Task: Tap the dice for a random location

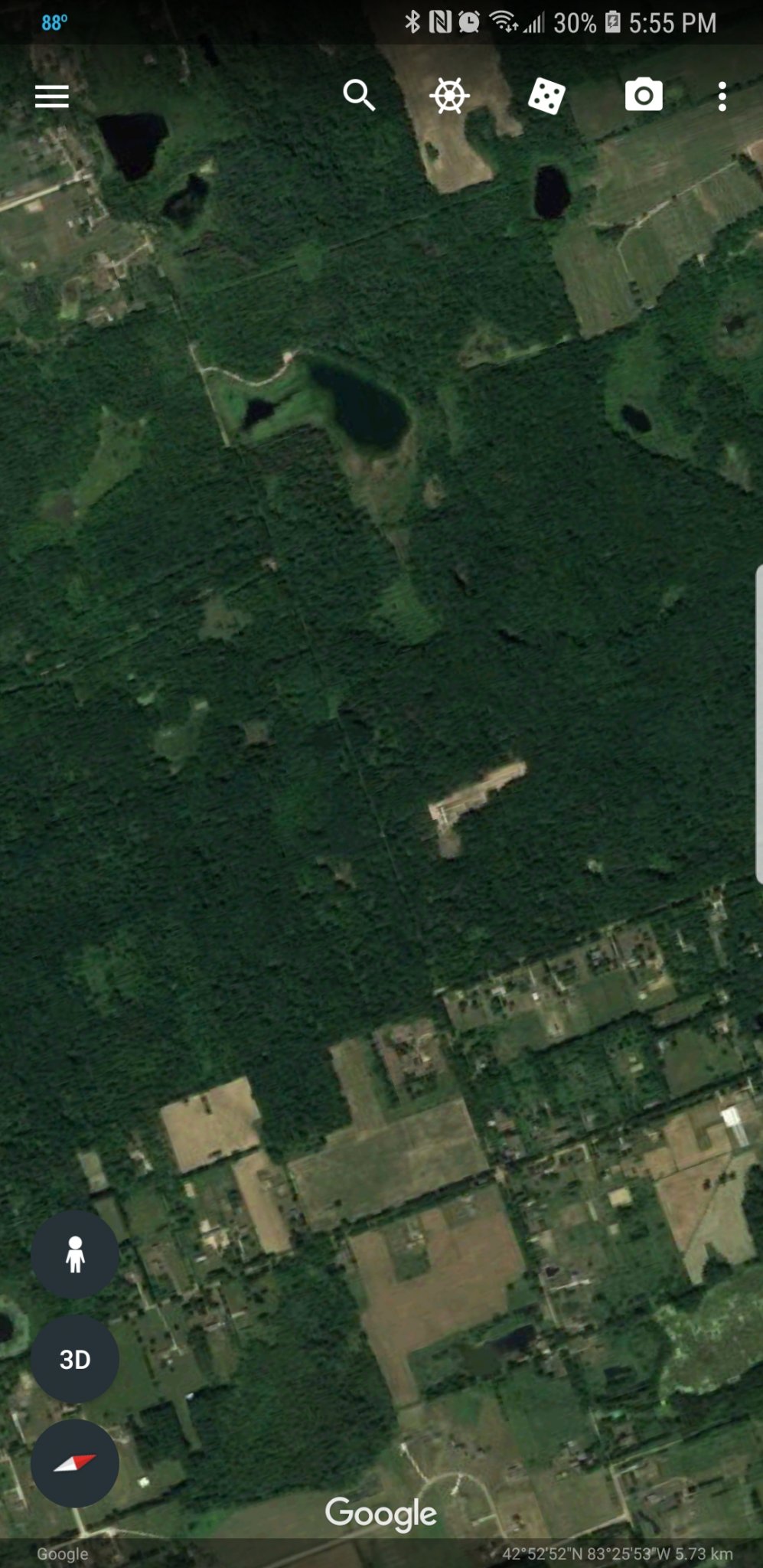Action: pyautogui.click(x=546, y=96)
